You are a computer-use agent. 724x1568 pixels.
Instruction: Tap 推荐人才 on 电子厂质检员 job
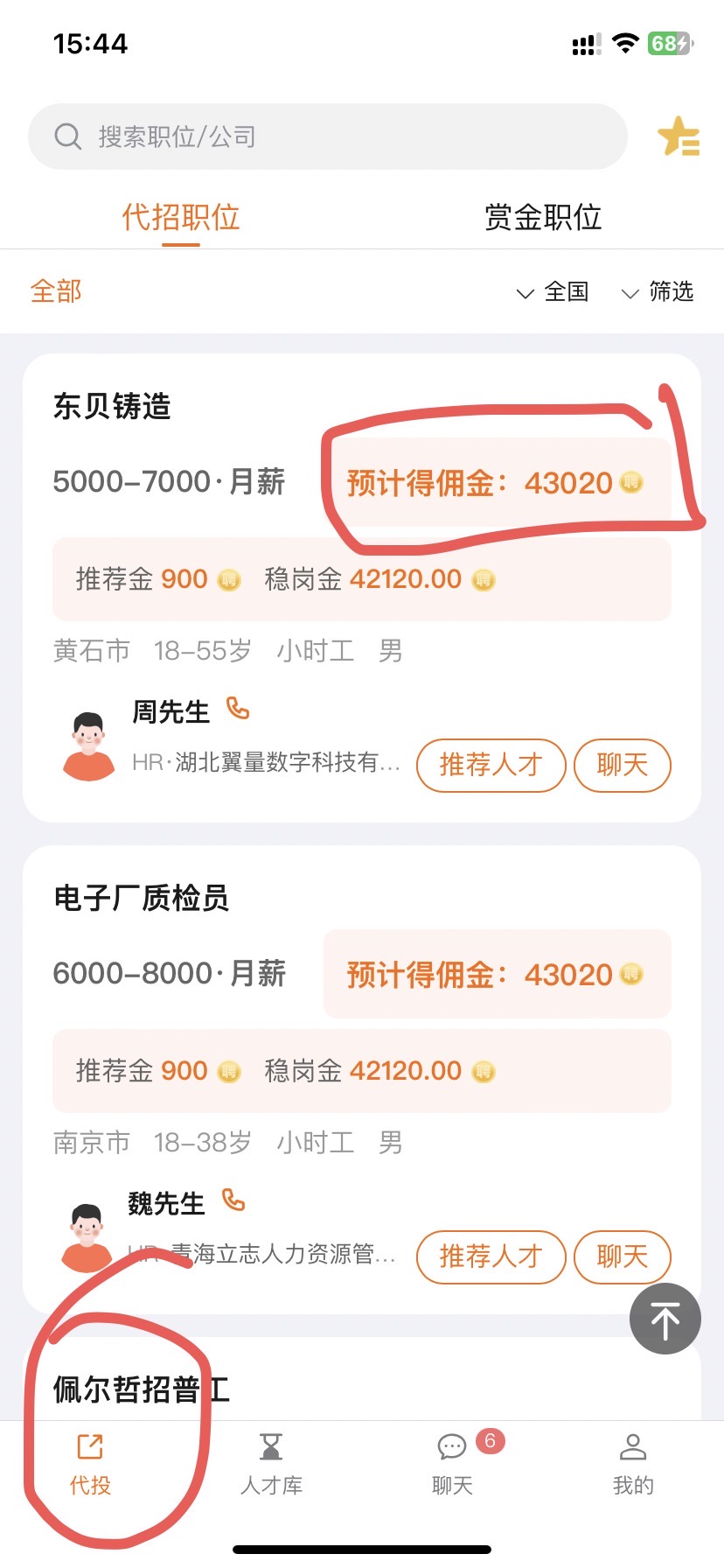(491, 1257)
